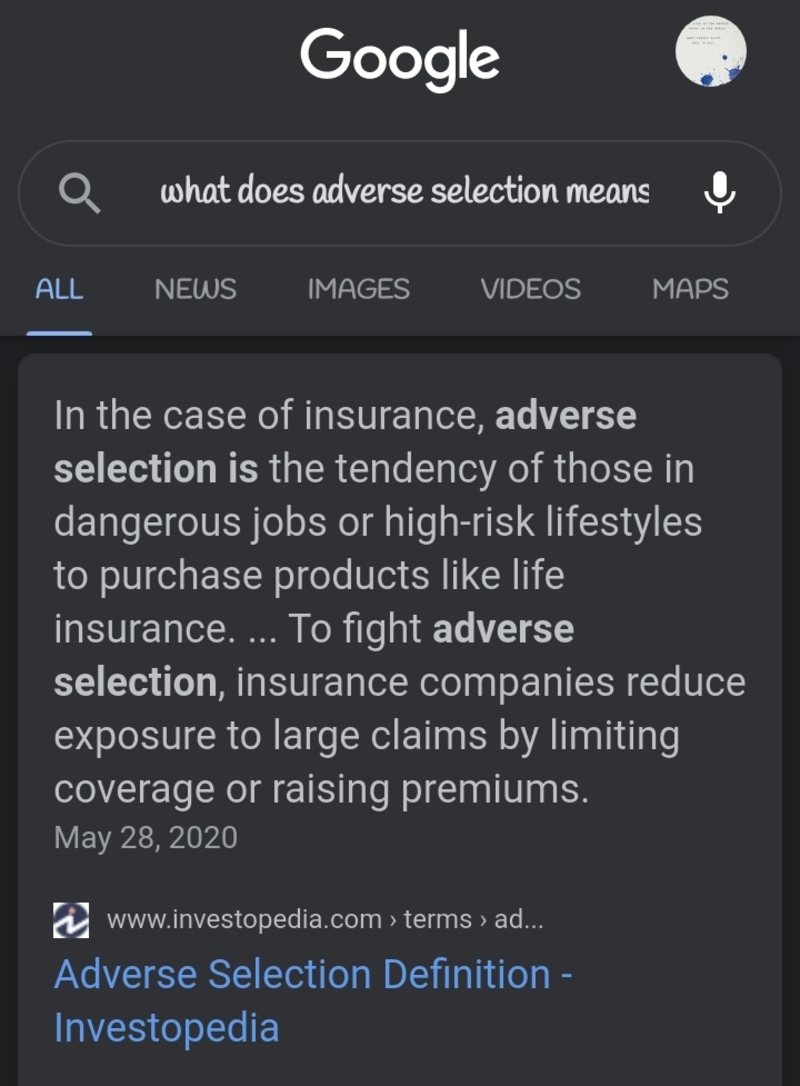Start voice search with the microphone
This screenshot has width=800, height=1086.
(x=719, y=192)
